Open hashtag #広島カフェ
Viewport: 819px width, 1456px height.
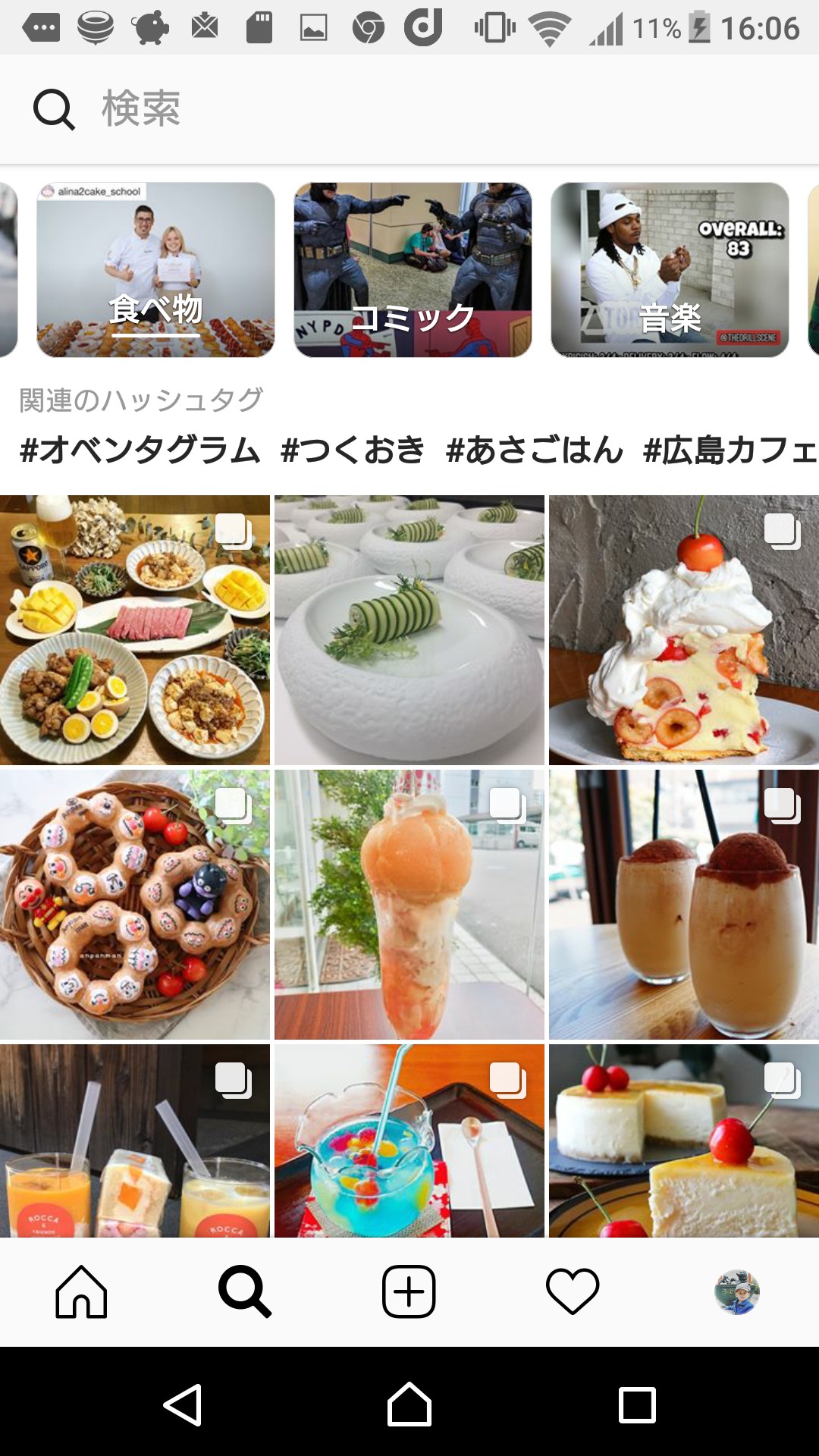point(730,450)
